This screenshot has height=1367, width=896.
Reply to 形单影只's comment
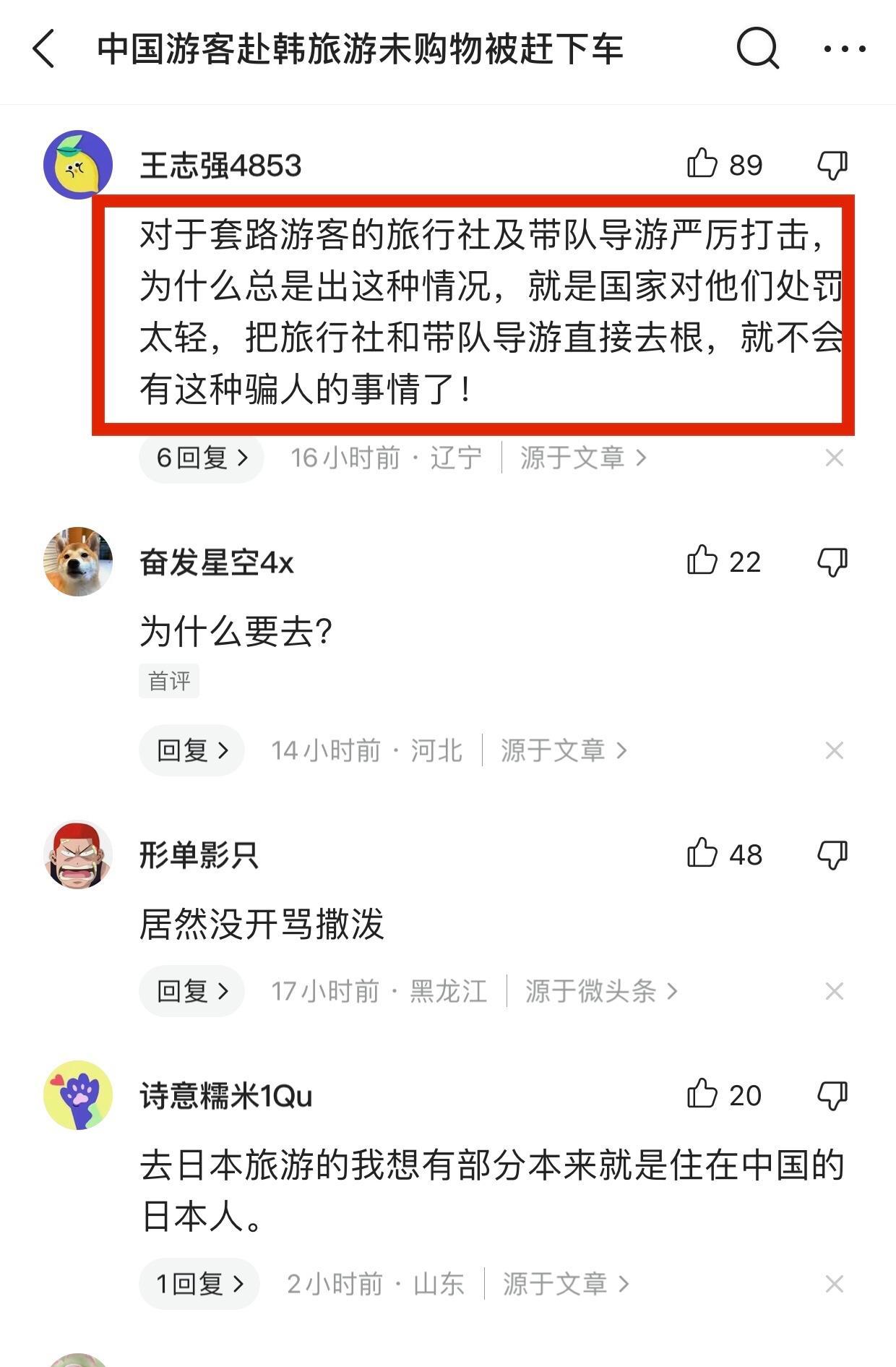tap(191, 991)
